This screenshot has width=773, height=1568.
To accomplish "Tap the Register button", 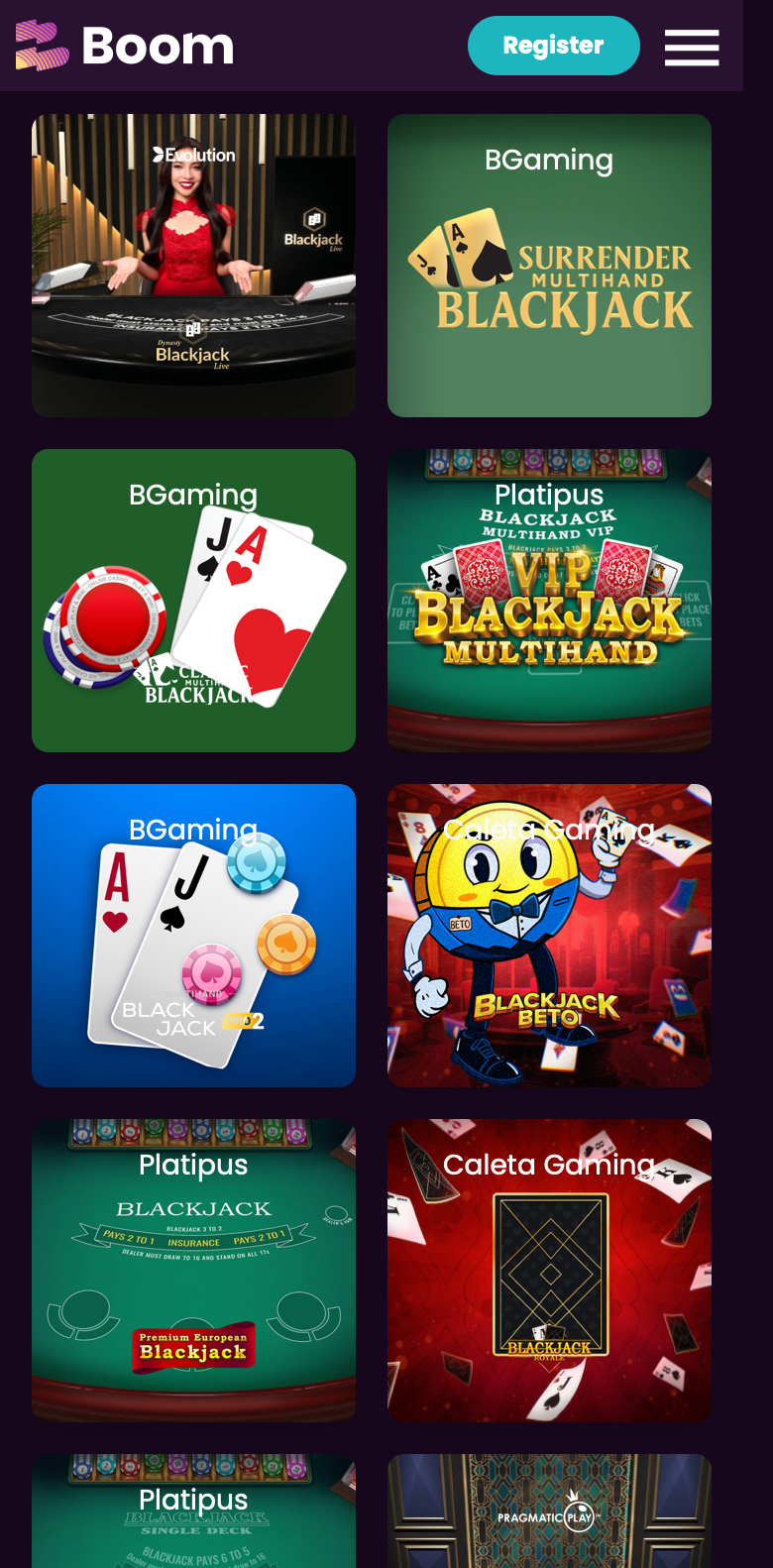I will pyautogui.click(x=553, y=46).
